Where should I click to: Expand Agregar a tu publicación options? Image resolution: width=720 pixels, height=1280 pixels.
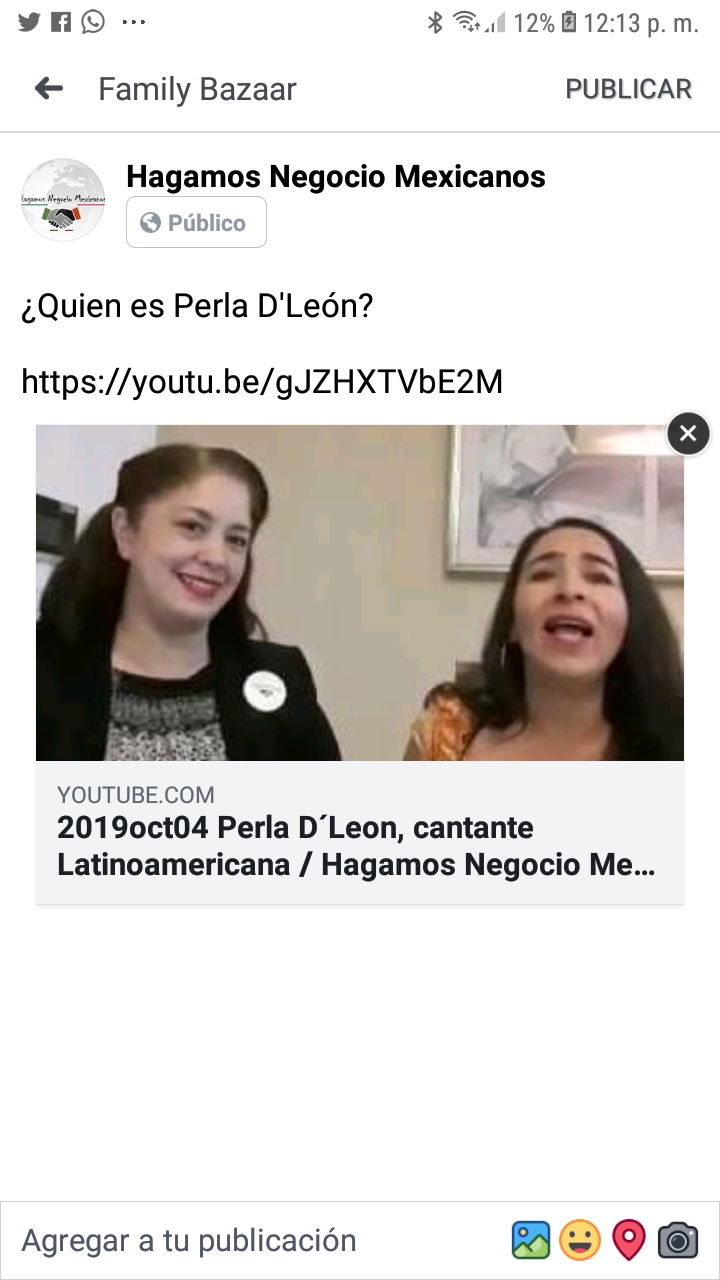(x=189, y=1240)
